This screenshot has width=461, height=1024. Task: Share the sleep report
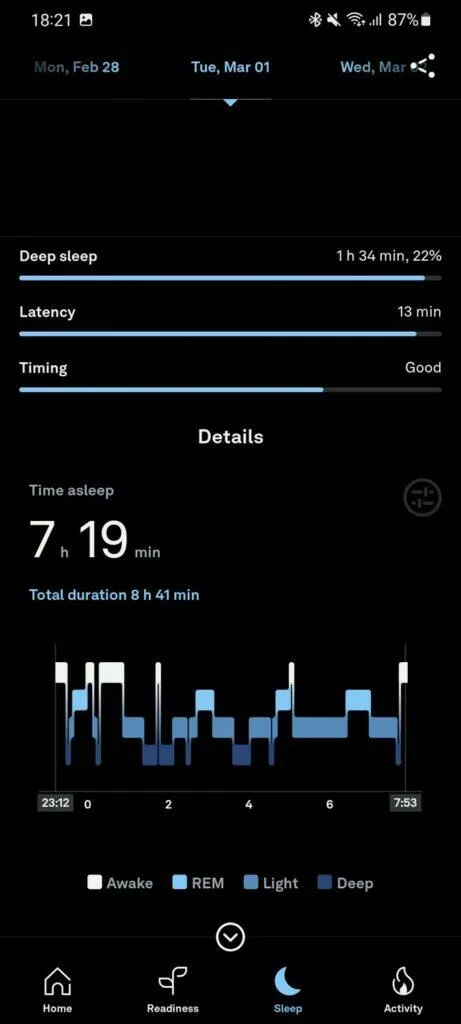coord(423,66)
